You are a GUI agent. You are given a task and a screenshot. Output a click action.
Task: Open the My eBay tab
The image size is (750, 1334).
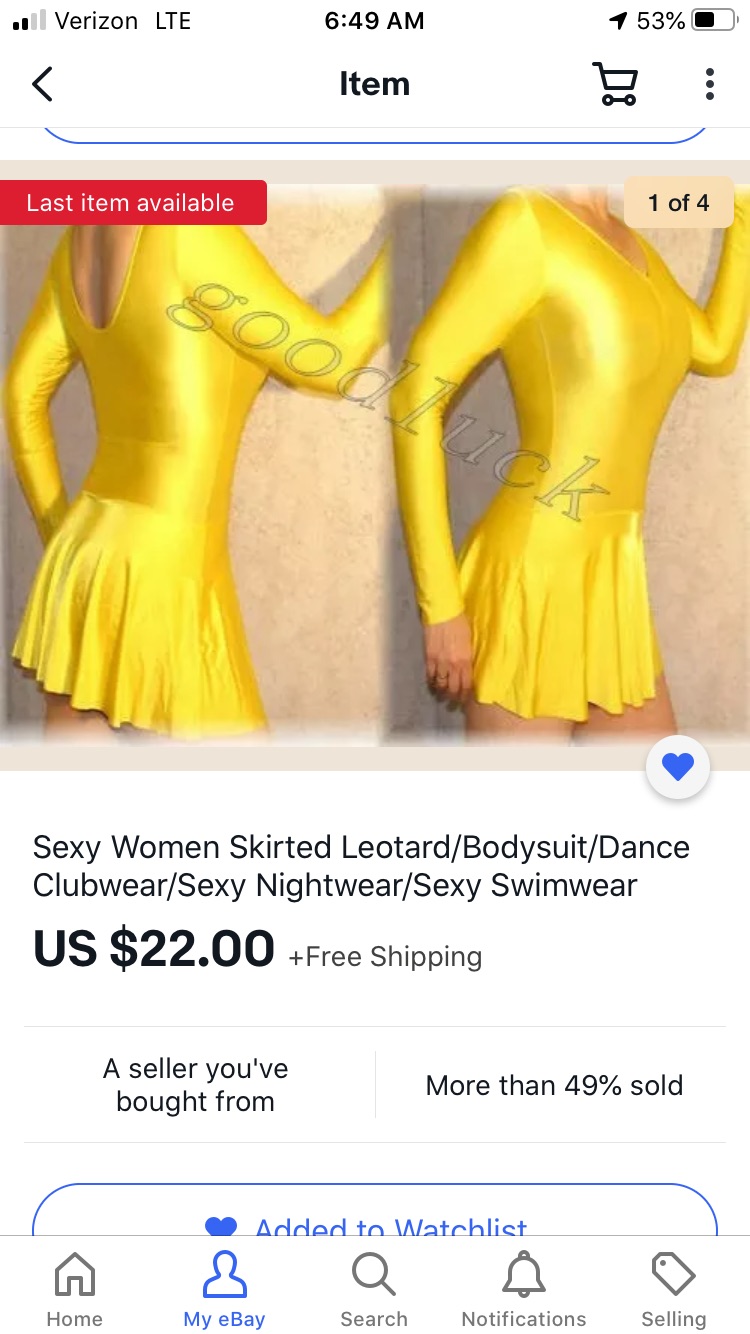[x=224, y=1290]
